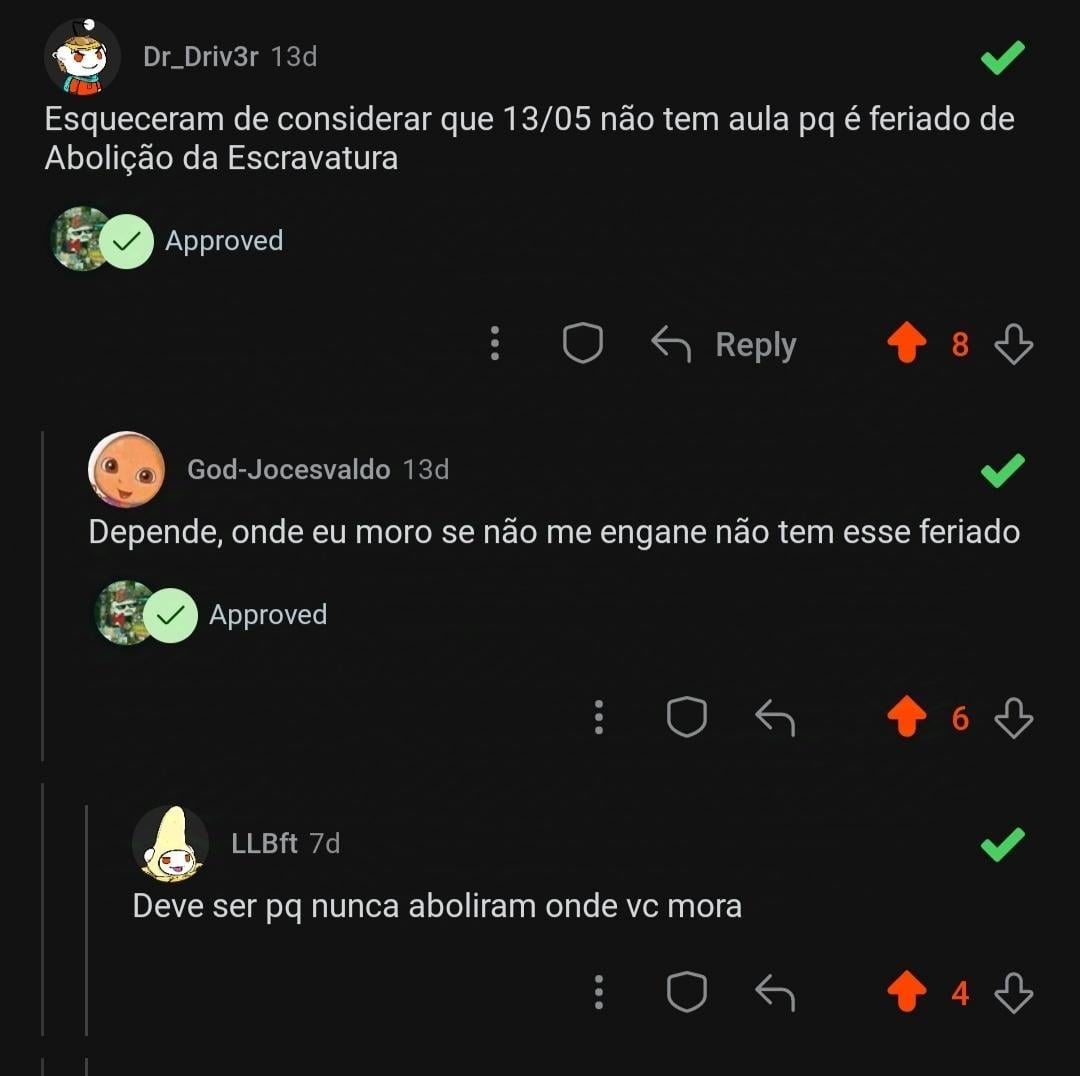Open overflow menu on Dr_Driv3r's comment
Image resolution: width=1080 pixels, height=1076 pixels.
click(494, 344)
